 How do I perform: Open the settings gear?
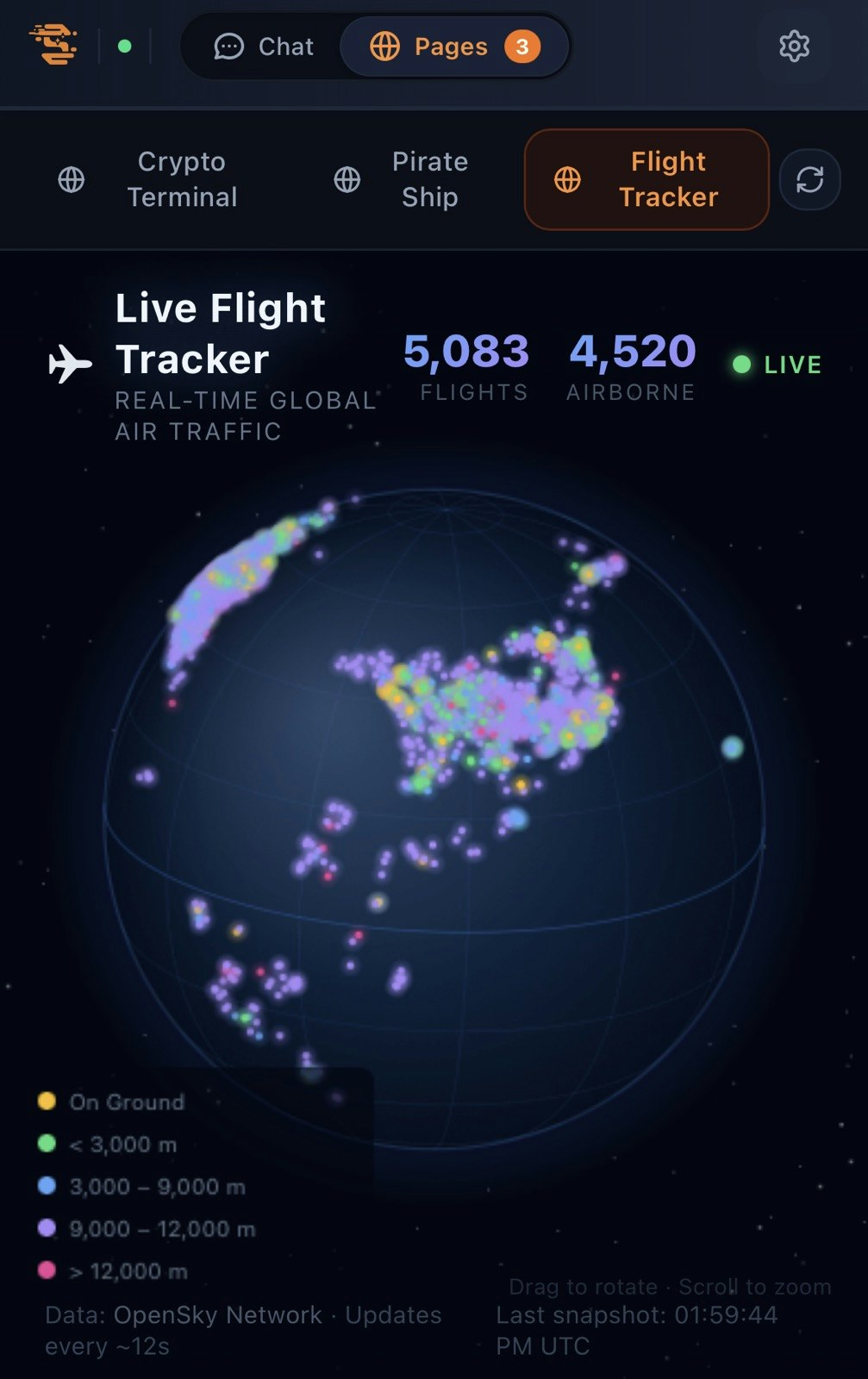click(x=794, y=47)
